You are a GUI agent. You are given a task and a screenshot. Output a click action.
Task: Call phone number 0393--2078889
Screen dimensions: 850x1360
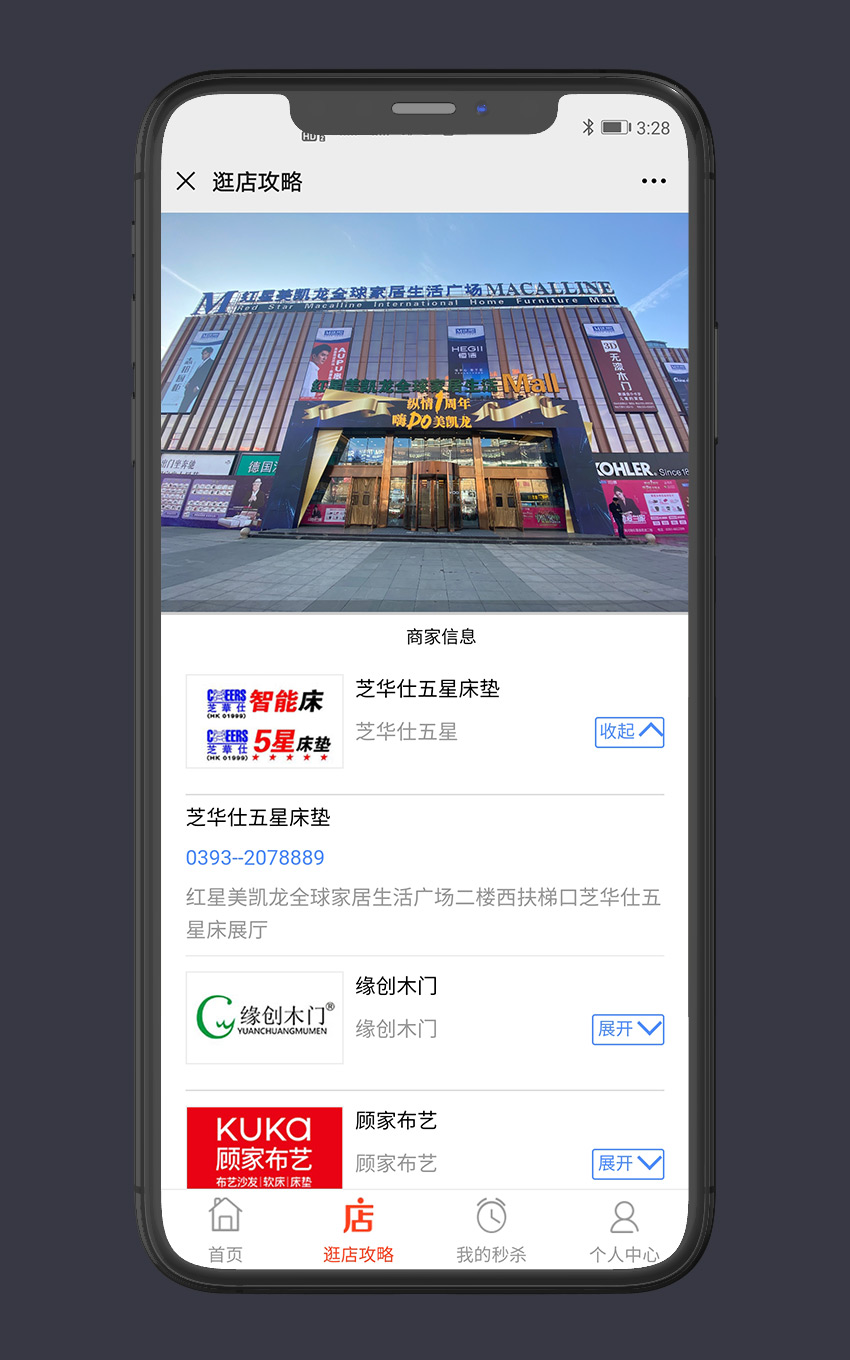[x=255, y=857]
